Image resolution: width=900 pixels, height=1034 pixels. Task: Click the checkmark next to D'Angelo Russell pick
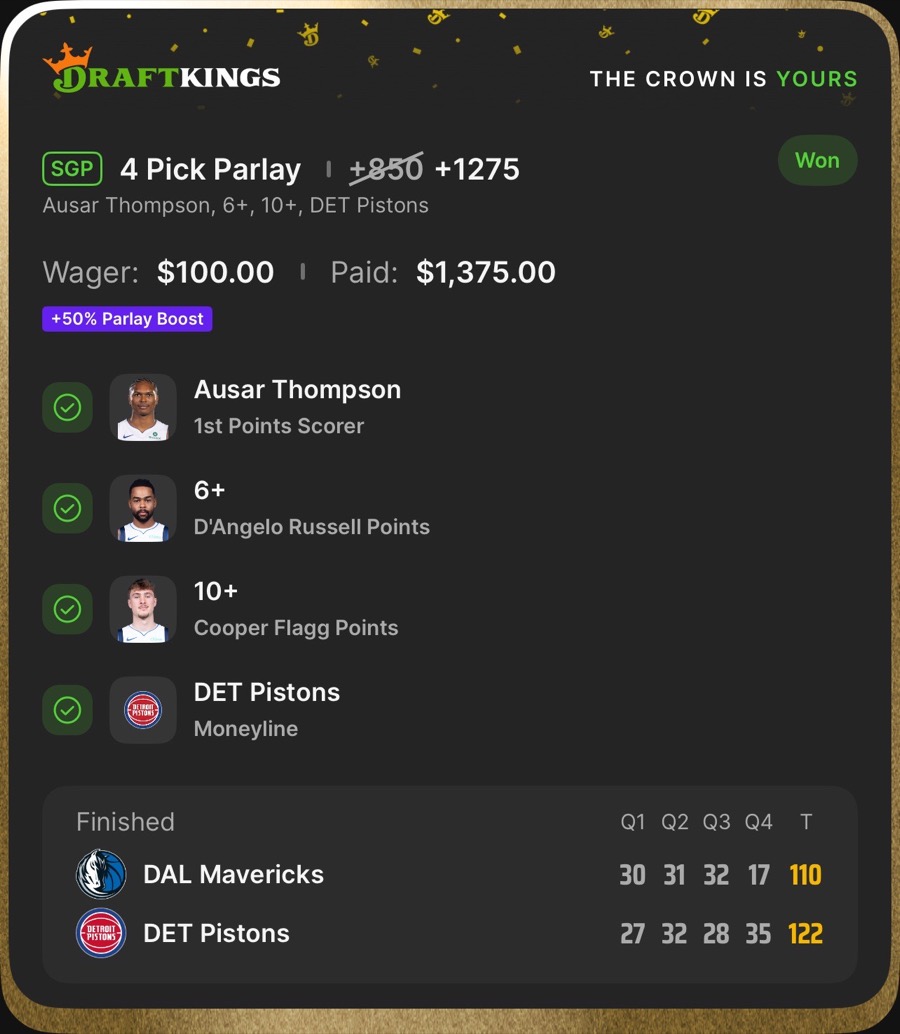click(x=67, y=508)
